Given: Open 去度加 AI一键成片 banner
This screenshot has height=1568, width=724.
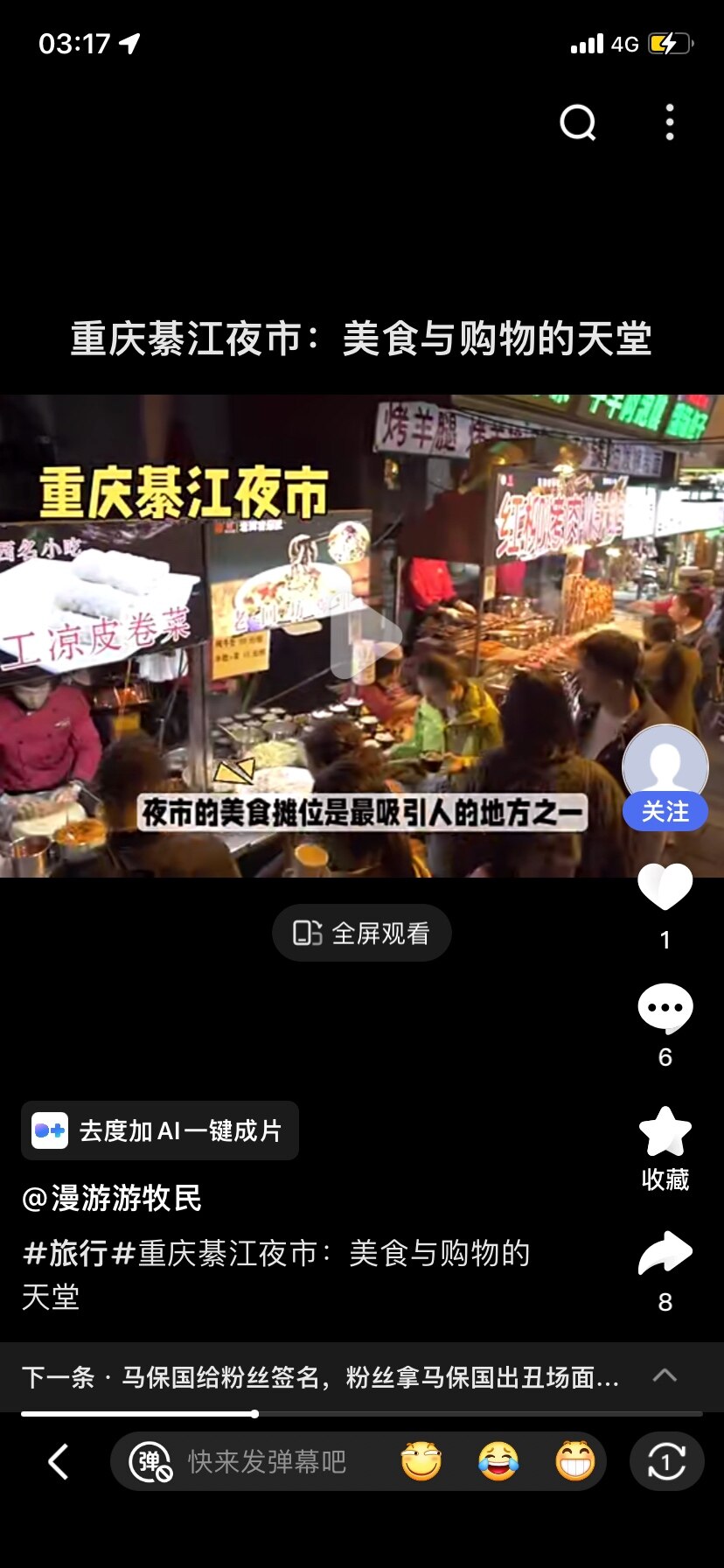Looking at the screenshot, I should pos(160,1130).
